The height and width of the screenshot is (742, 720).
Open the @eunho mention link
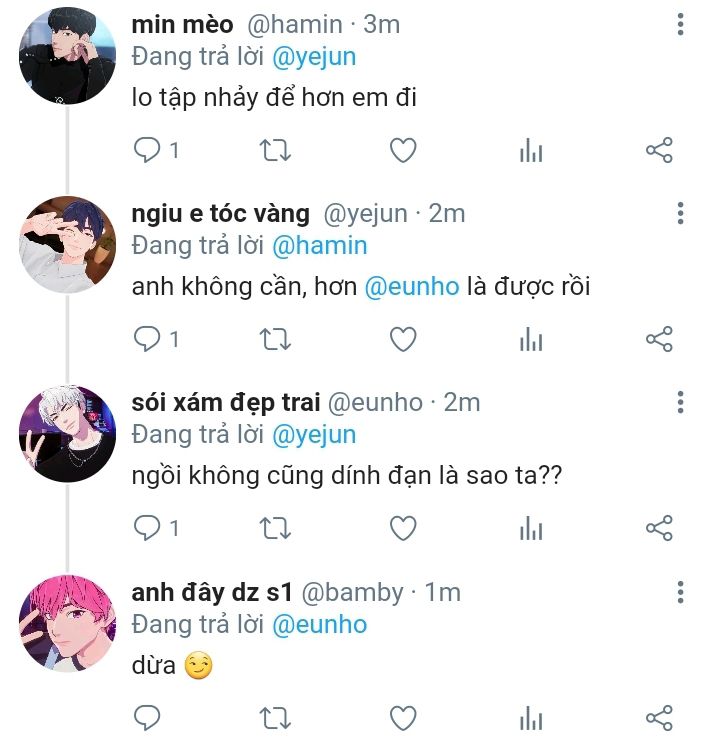pyautogui.click(x=412, y=287)
